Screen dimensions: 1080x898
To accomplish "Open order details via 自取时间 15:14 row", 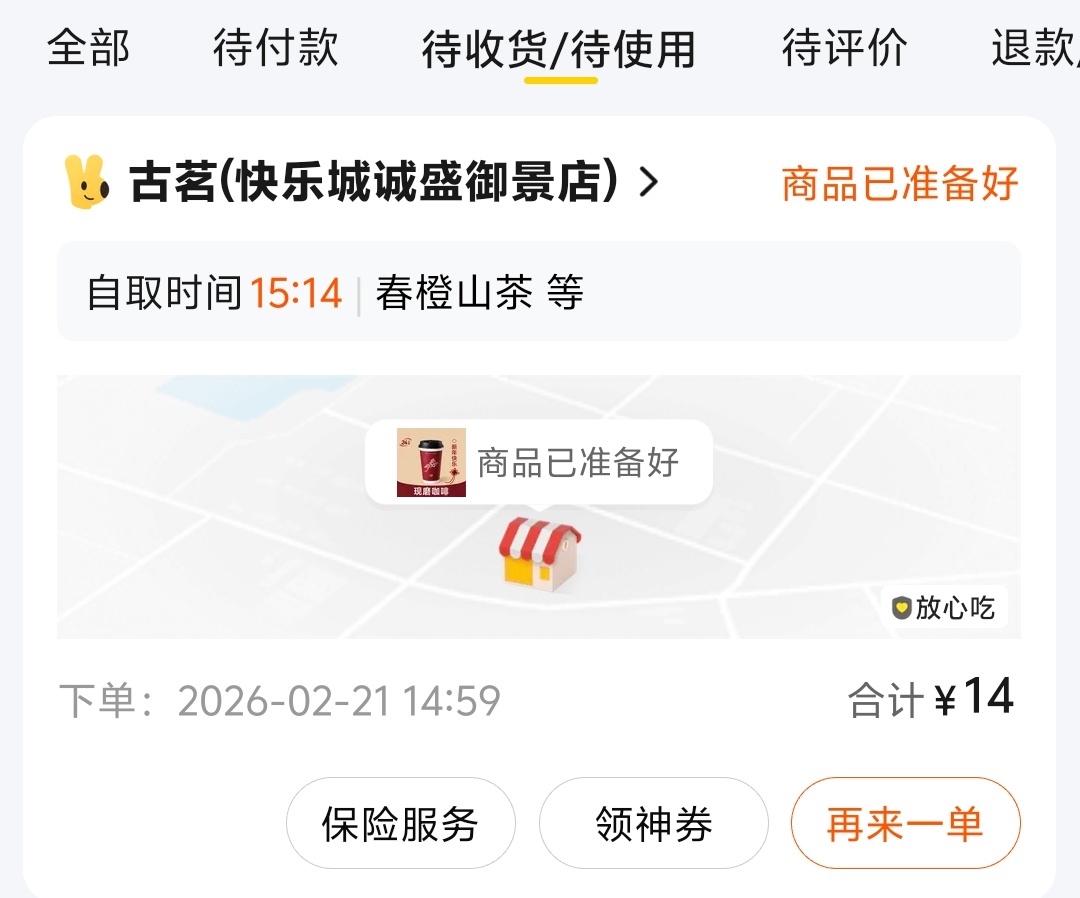I will tap(538, 293).
